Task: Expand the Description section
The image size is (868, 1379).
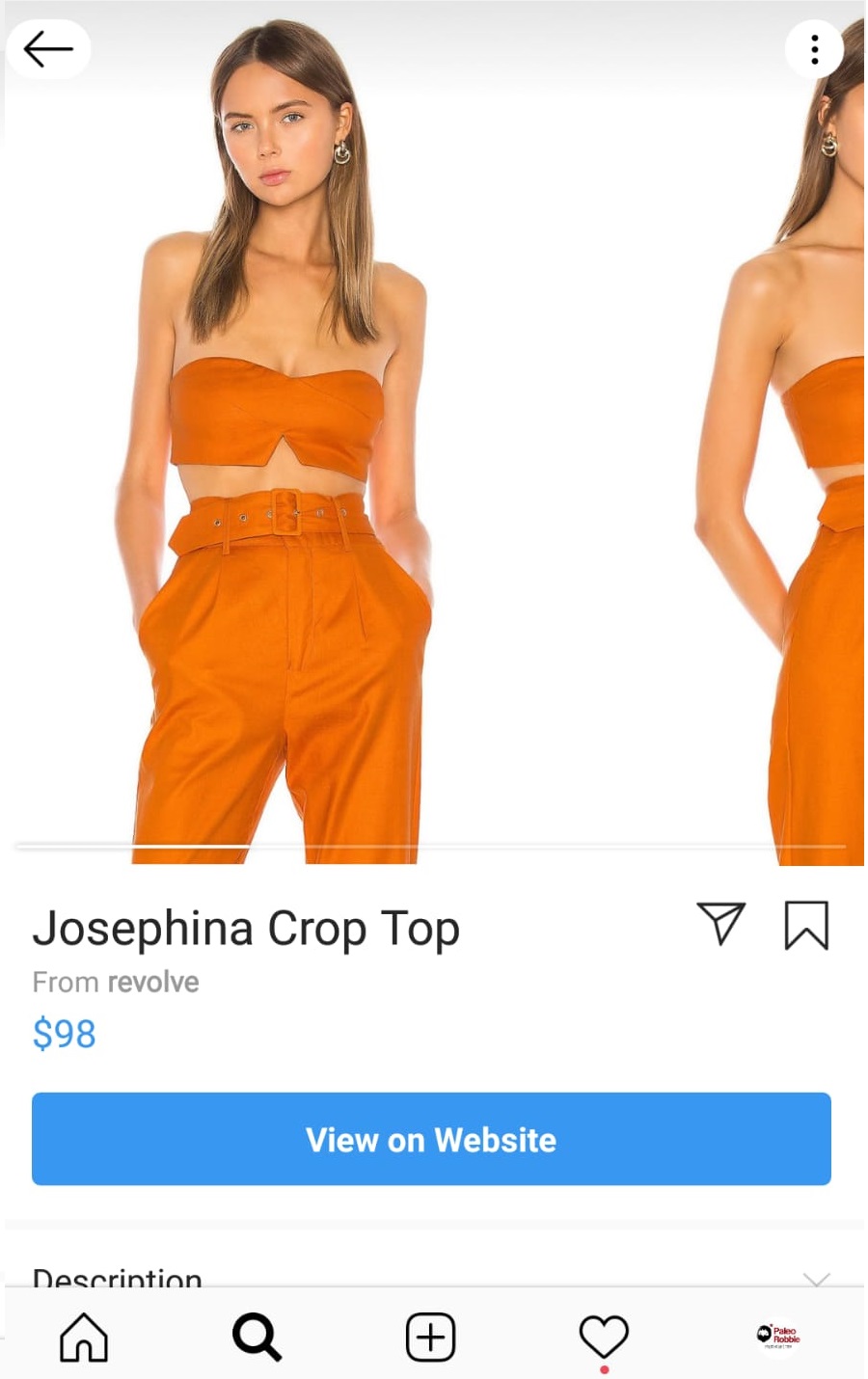Action: pos(816,1278)
